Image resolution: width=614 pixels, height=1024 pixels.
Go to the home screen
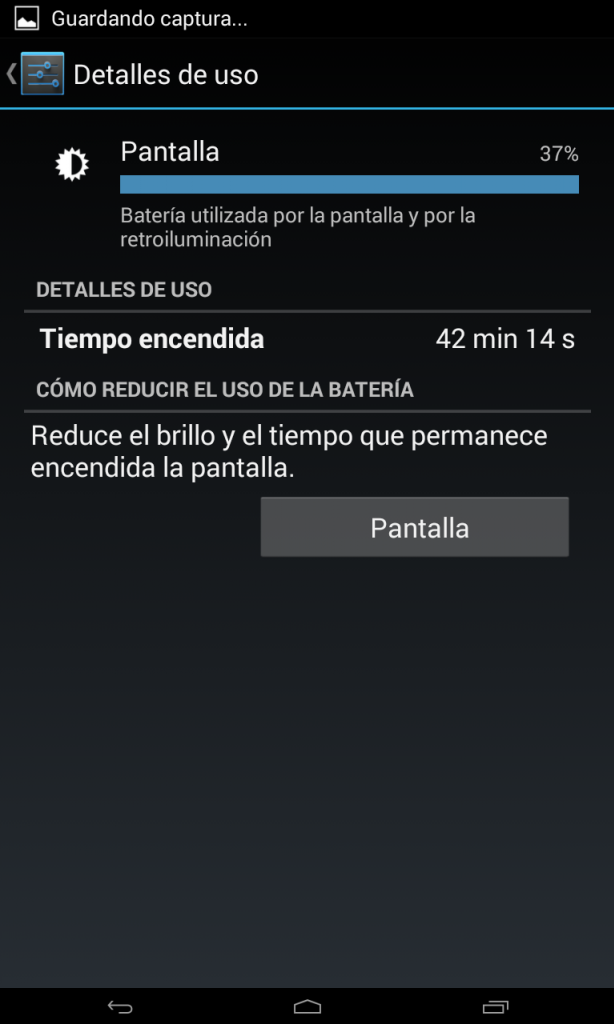[307, 1006]
